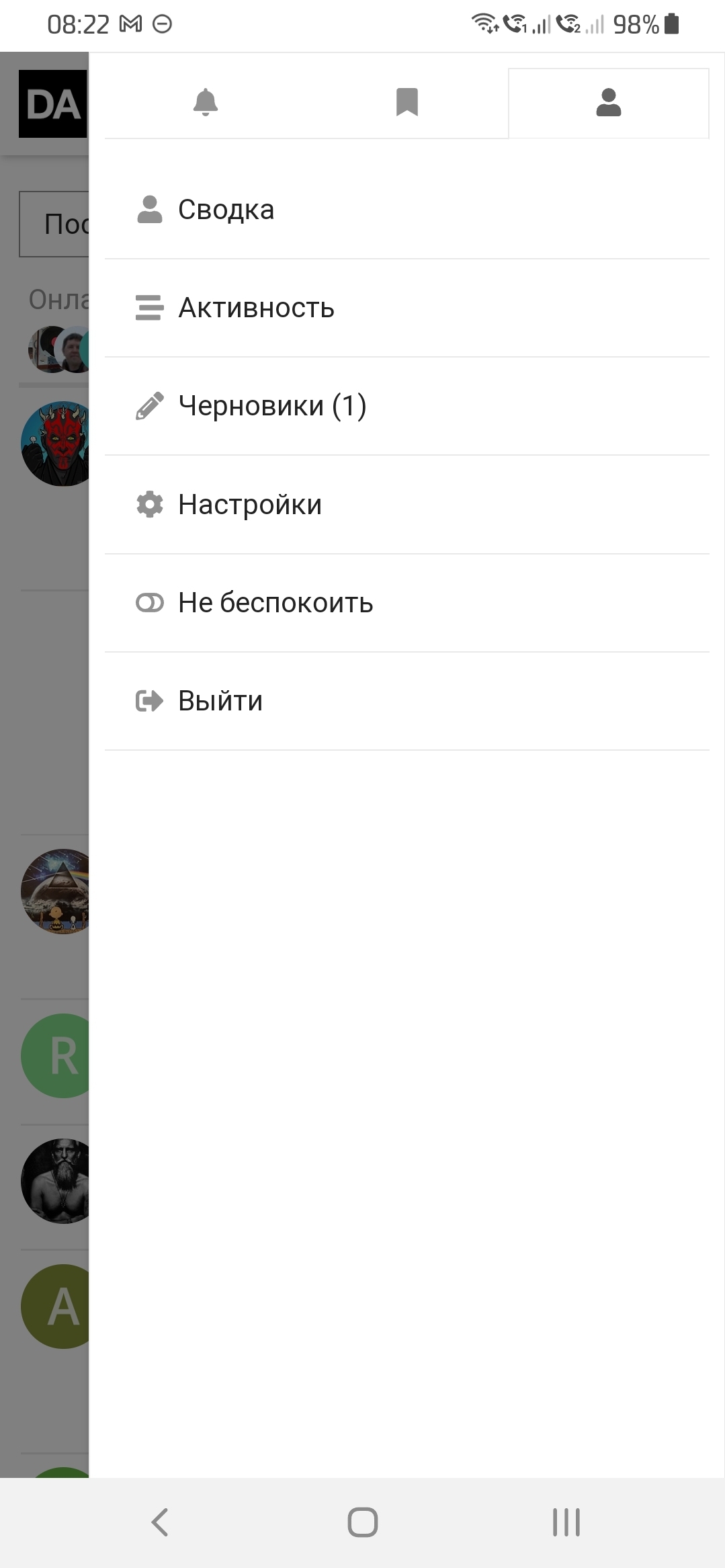
Task: Toggle Не беспокоить mode
Action: pos(275,603)
